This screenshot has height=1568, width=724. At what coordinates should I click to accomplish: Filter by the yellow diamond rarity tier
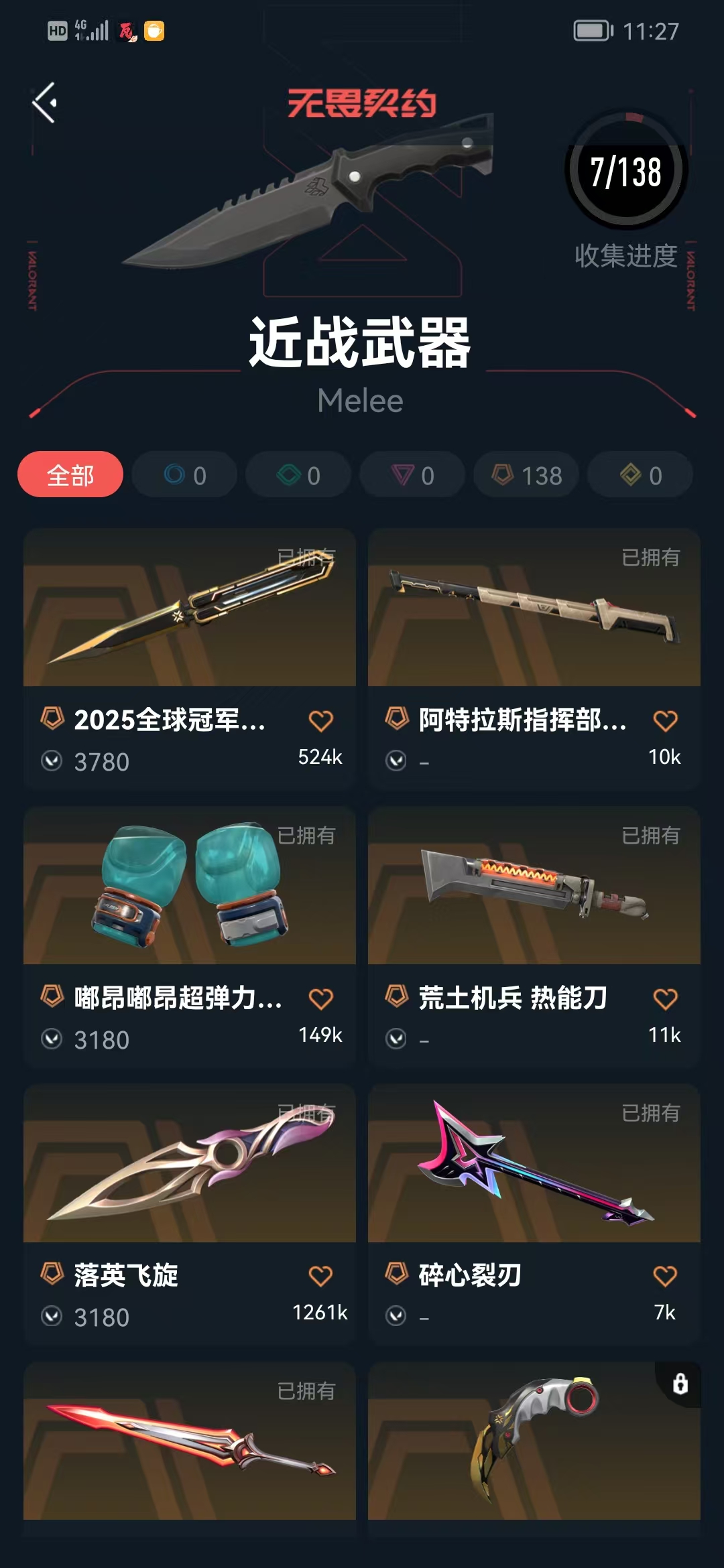(x=640, y=475)
